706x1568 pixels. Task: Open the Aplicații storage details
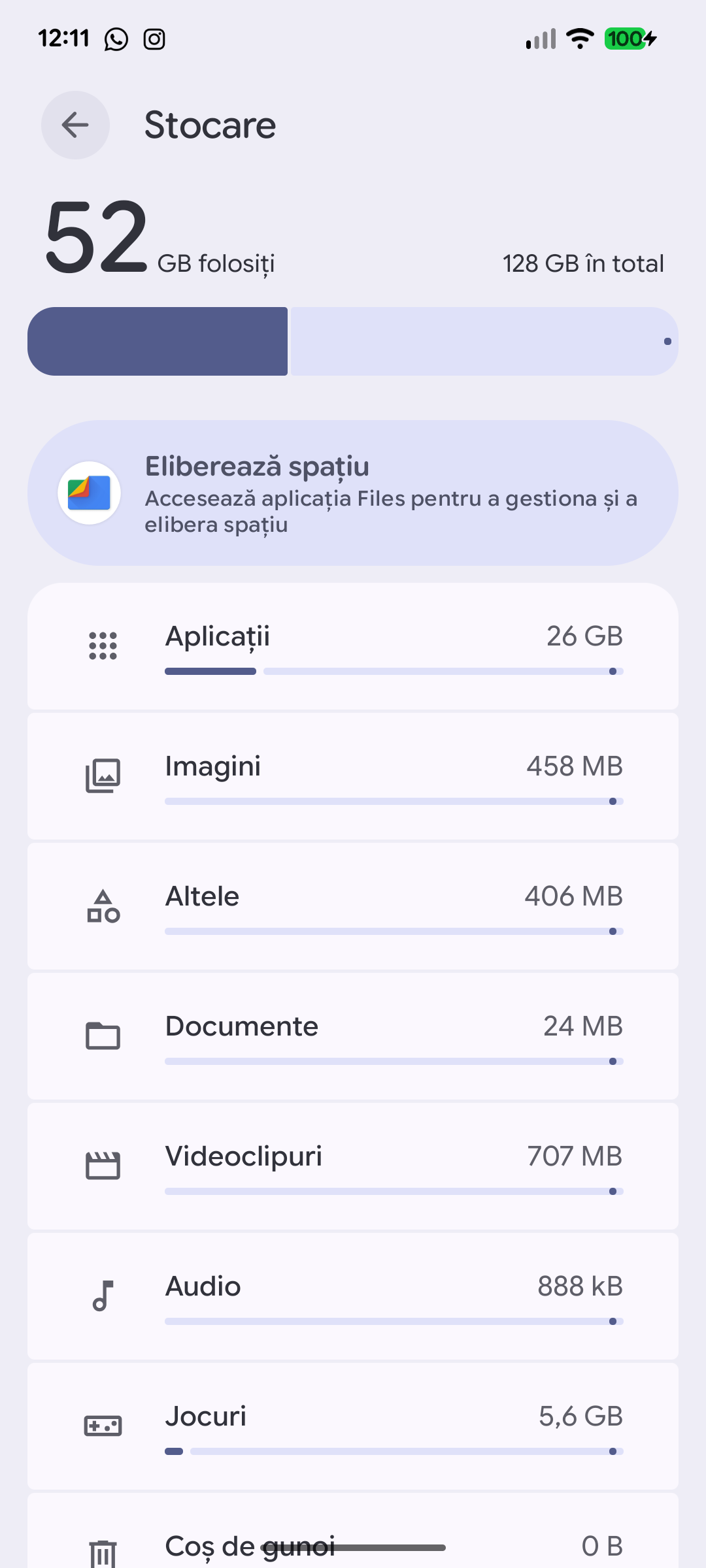click(353, 646)
